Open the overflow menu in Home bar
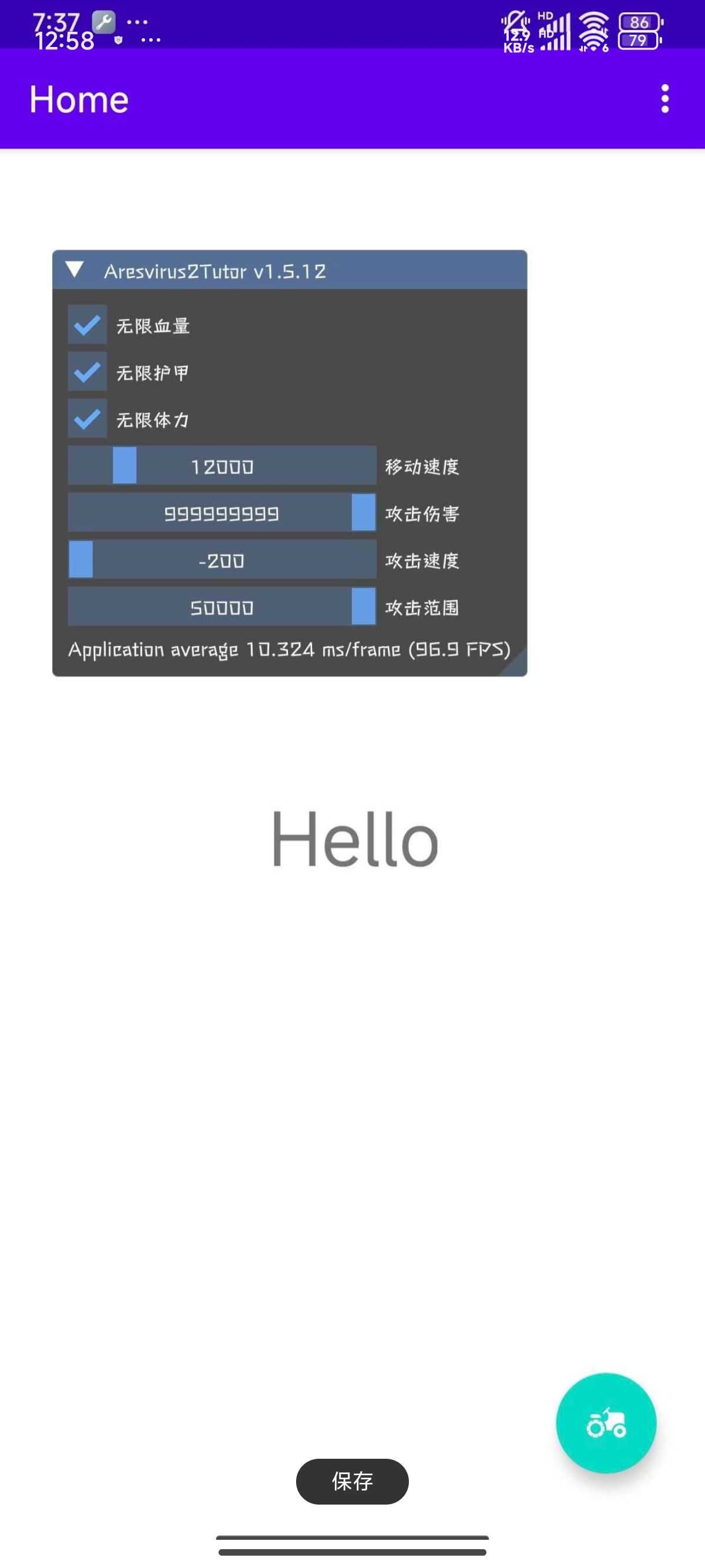The width and height of the screenshot is (705, 1568). pos(665,99)
